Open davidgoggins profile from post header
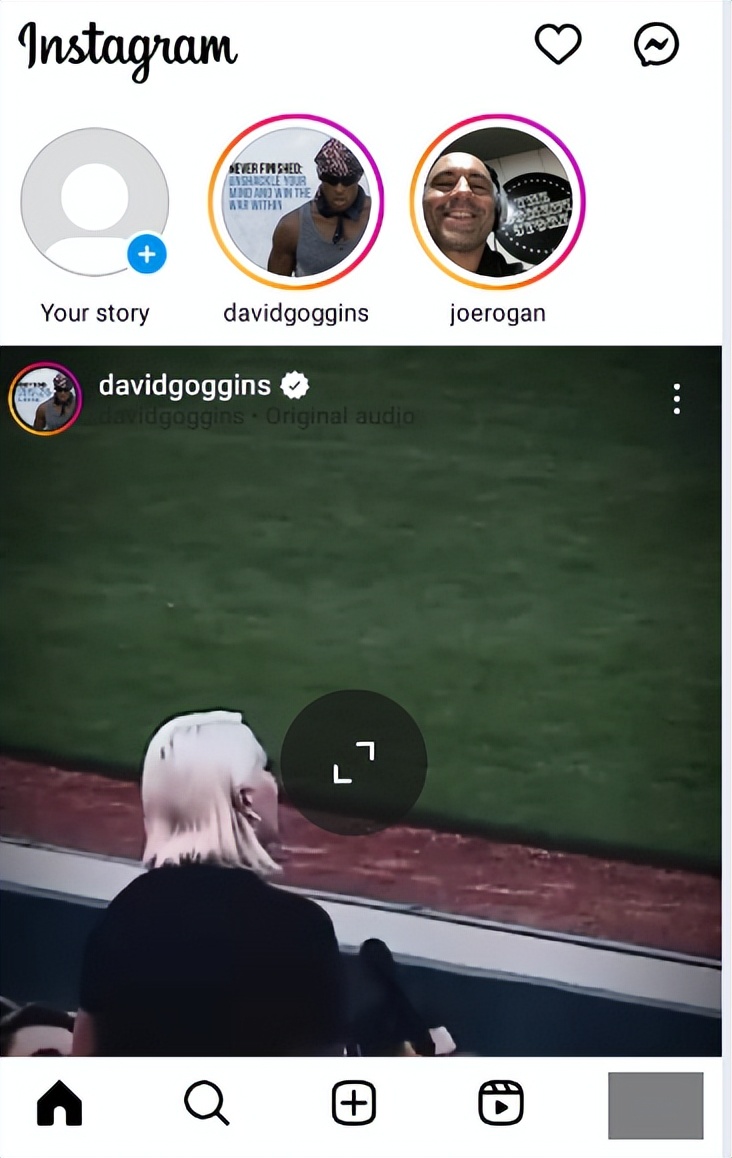The height and width of the screenshot is (1158, 732). [185, 386]
